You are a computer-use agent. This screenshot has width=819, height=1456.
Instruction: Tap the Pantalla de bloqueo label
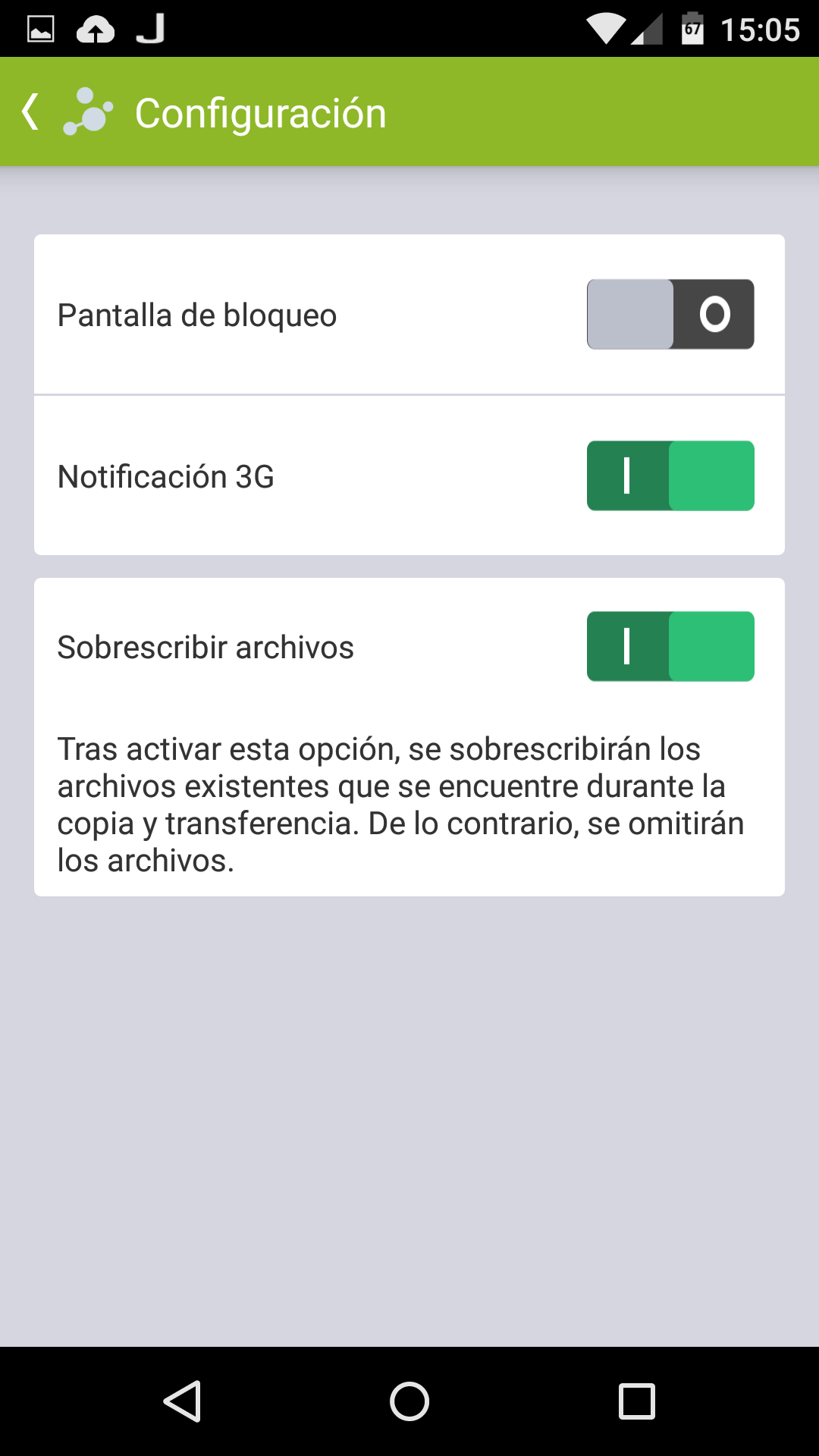(197, 315)
